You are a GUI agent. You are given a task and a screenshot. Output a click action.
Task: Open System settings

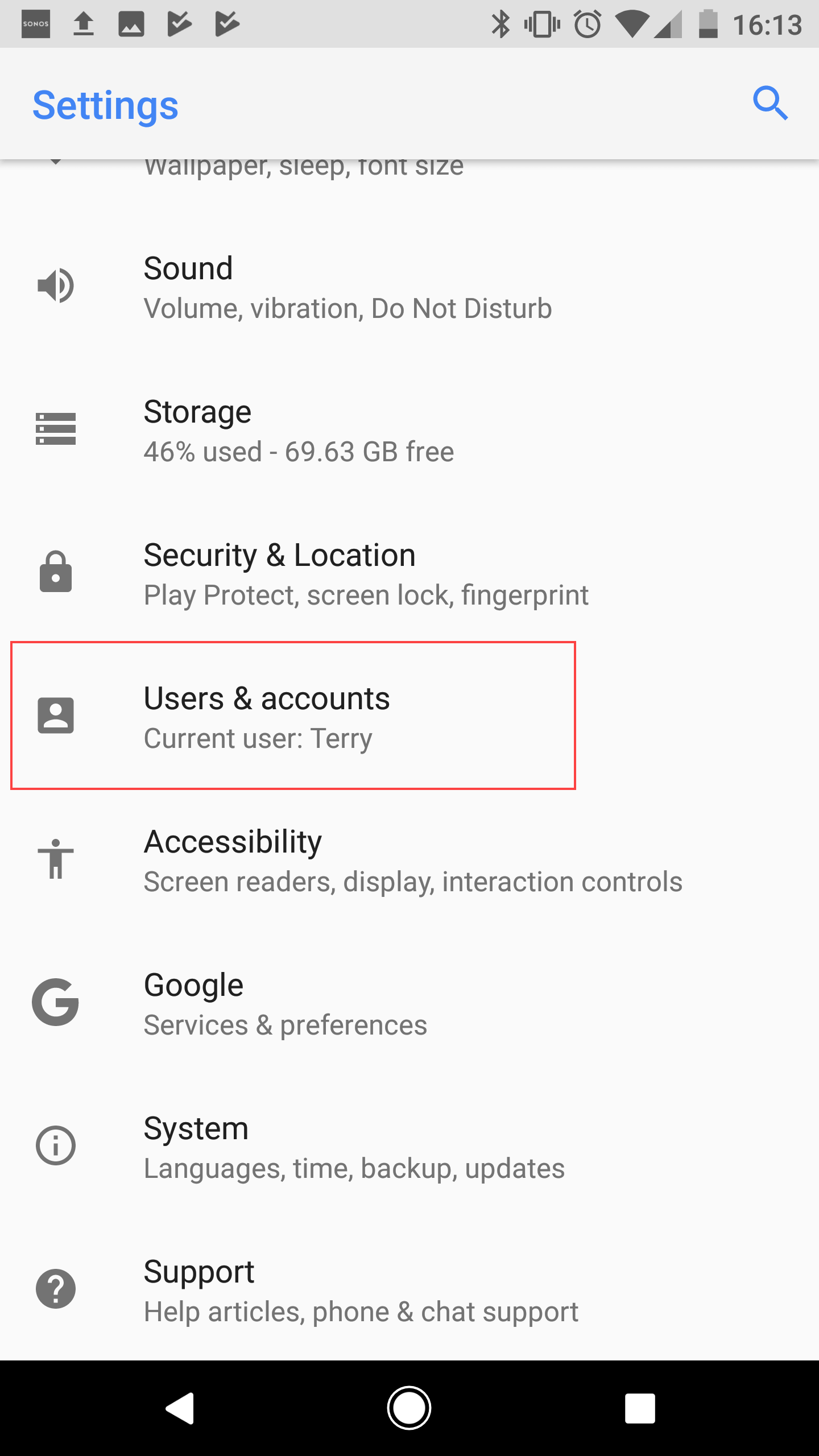click(x=409, y=1147)
